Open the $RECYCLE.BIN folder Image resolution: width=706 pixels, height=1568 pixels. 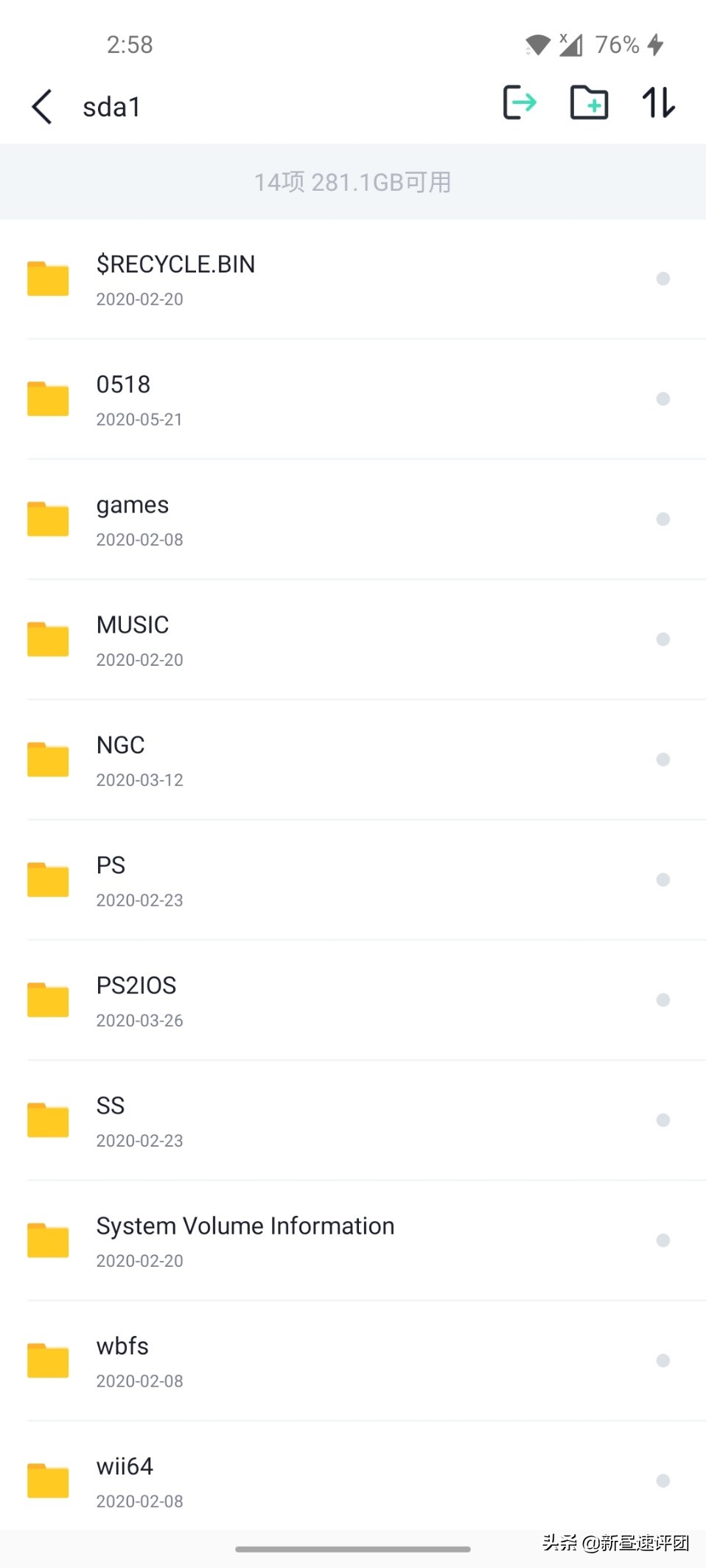[x=175, y=278]
